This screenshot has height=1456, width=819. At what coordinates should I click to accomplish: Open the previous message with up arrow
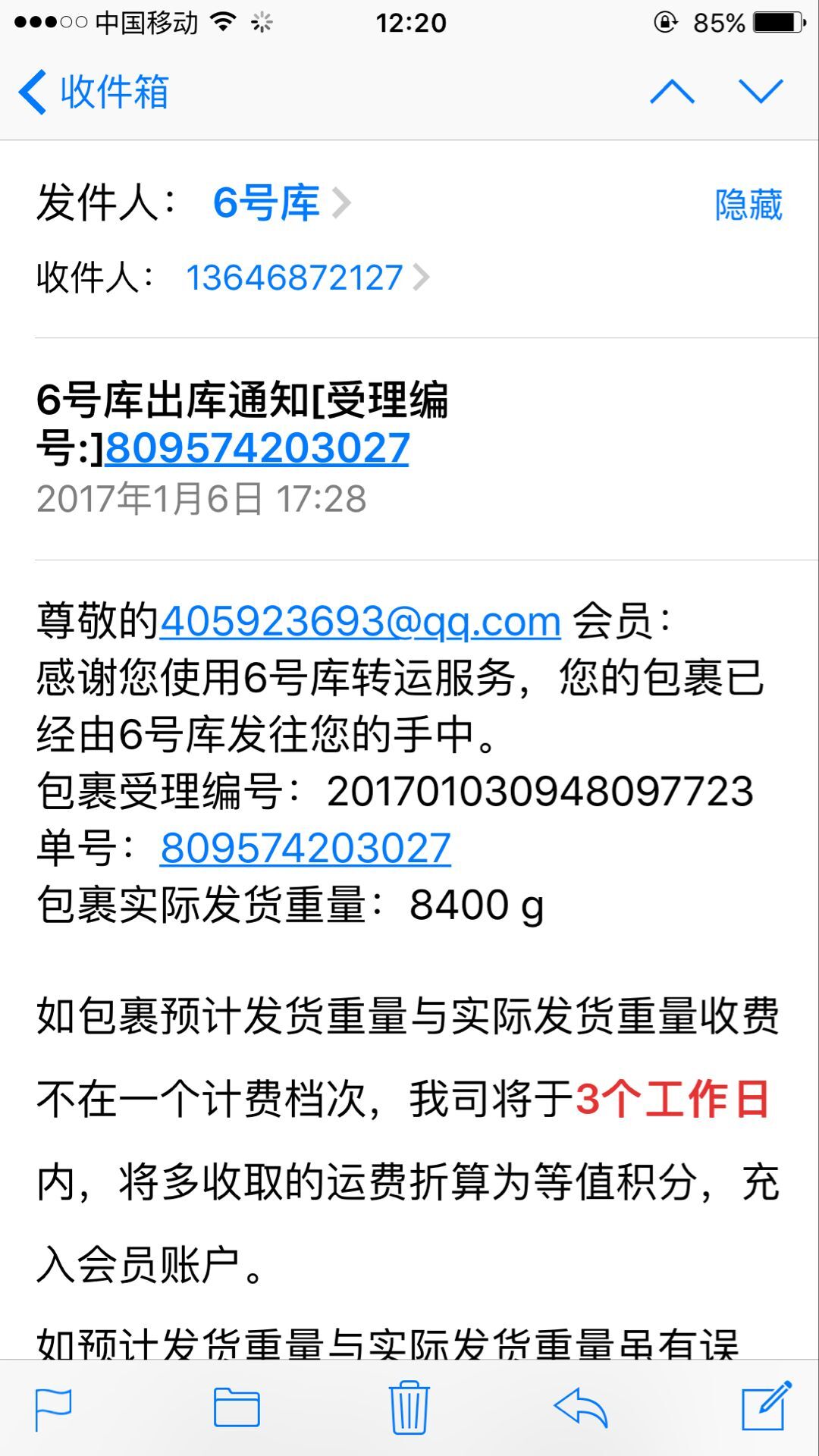tap(672, 92)
